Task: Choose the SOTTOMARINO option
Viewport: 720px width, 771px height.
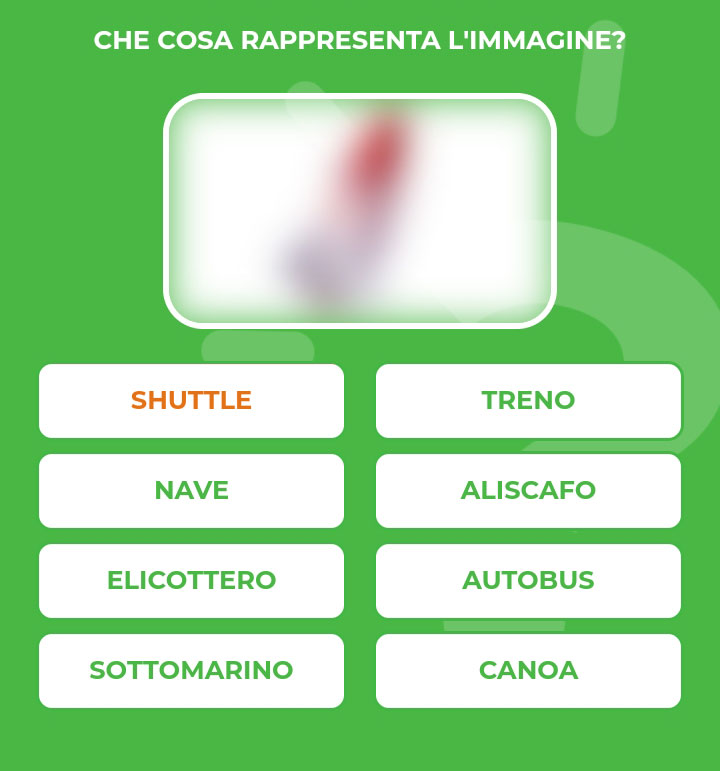Action: point(191,671)
